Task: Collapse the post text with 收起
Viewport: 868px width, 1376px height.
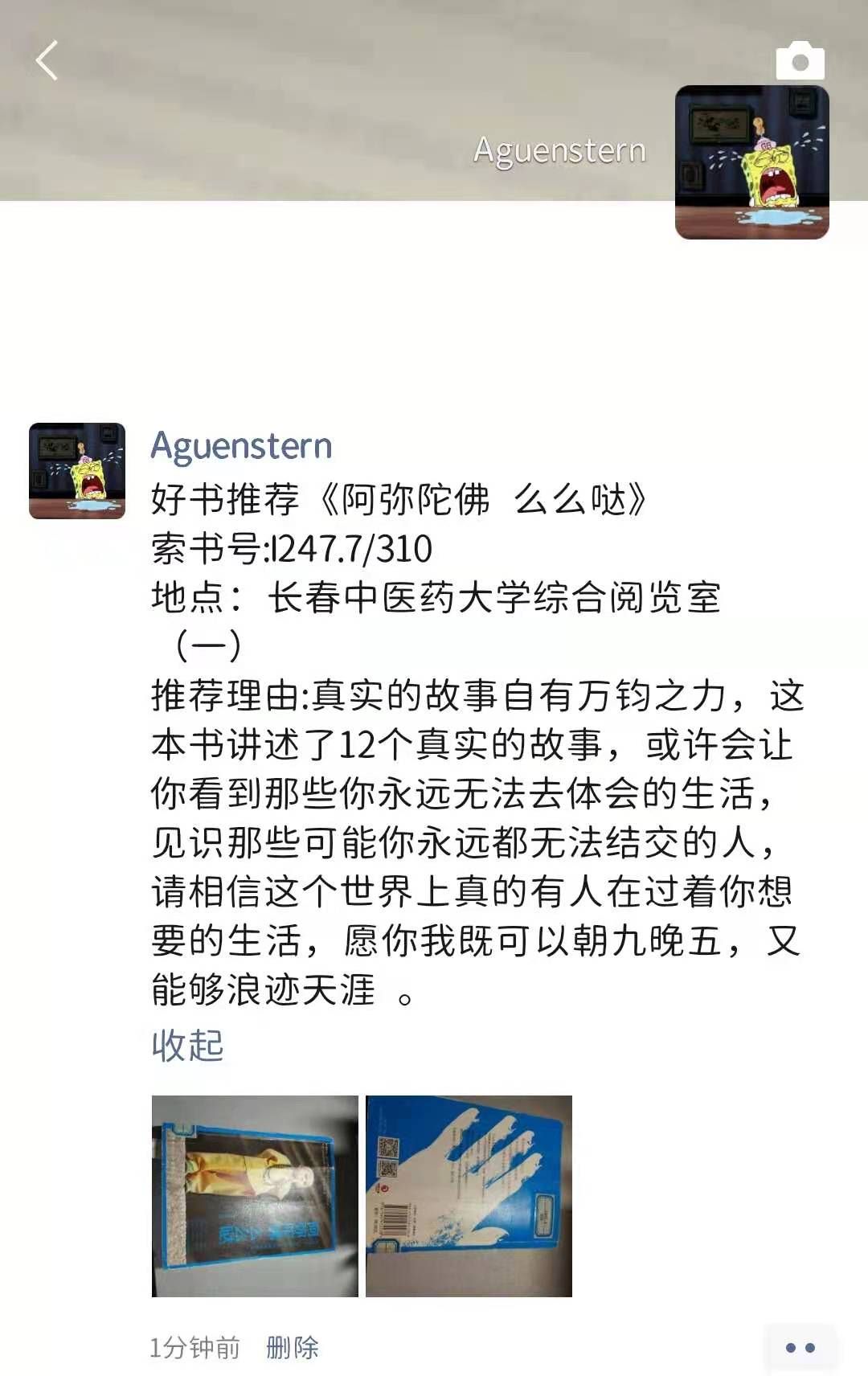Action: (x=187, y=1046)
